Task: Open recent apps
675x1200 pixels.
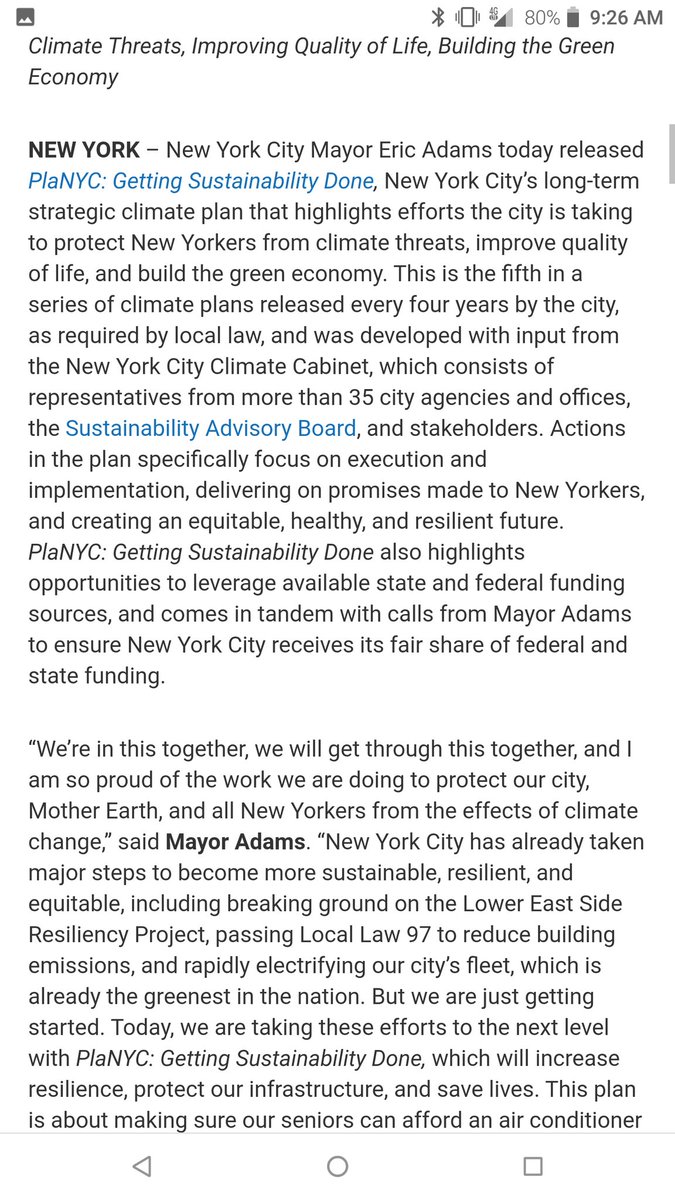Action: coord(533,1166)
